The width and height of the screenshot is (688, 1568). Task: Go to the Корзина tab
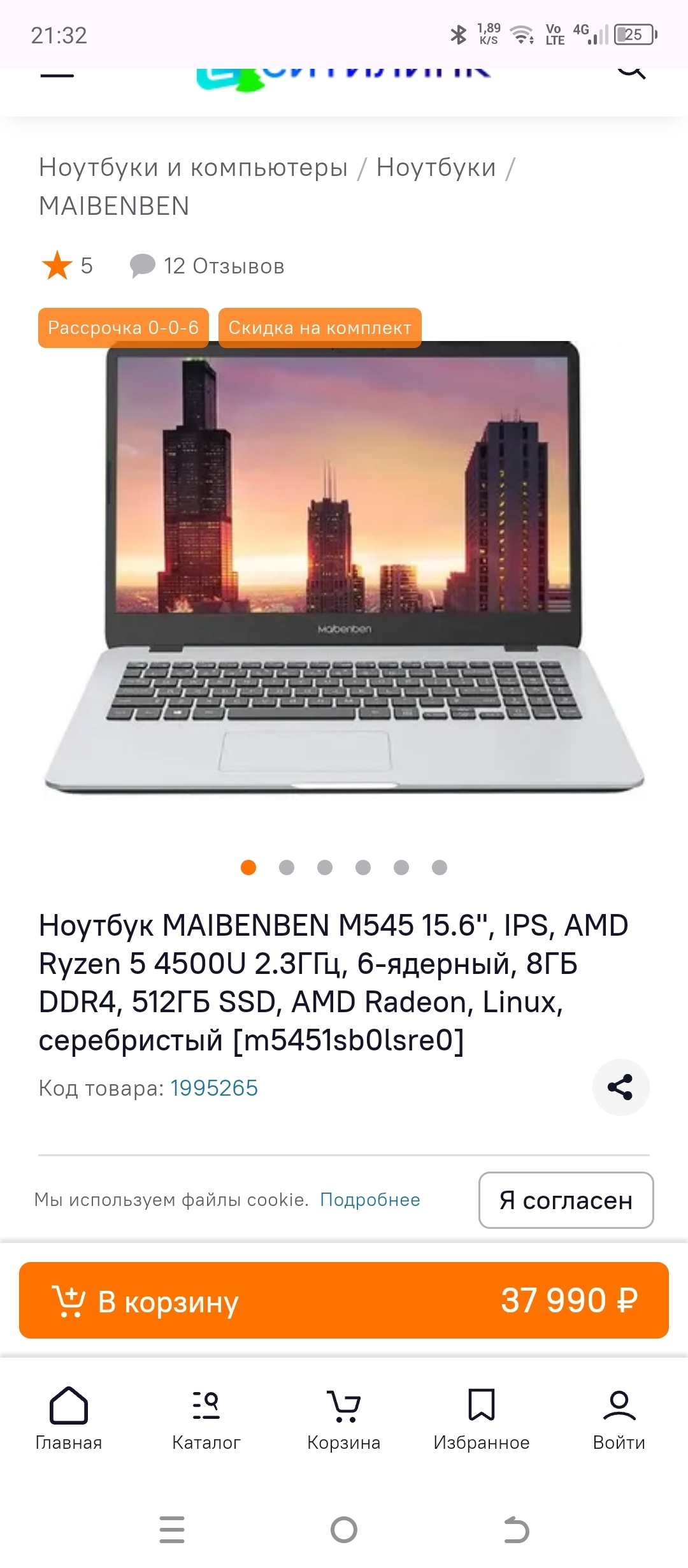(344, 1416)
